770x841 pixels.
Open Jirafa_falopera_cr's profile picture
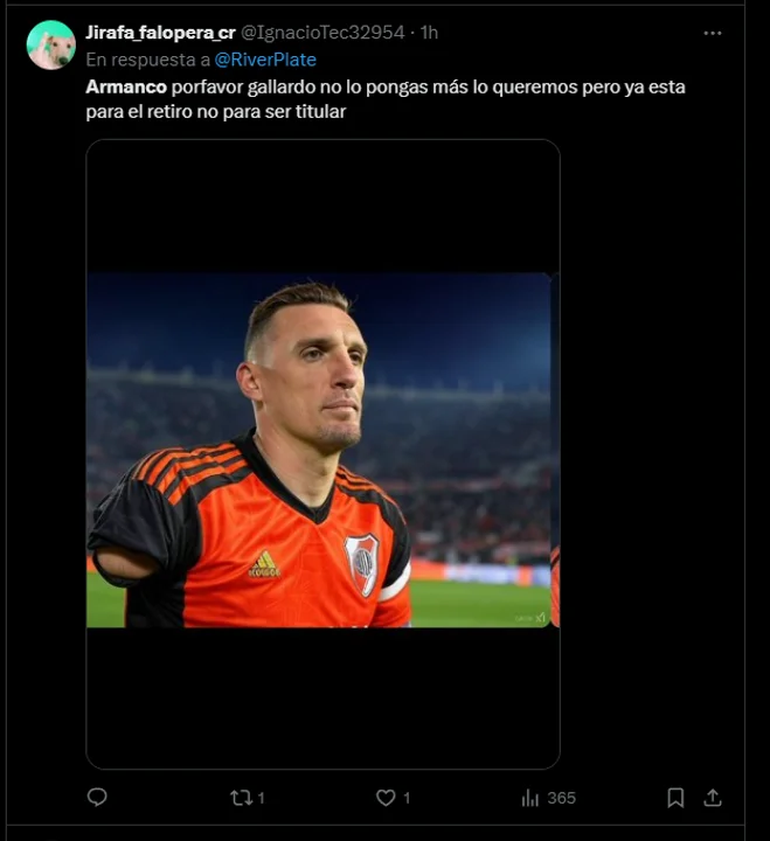[x=50, y=45]
